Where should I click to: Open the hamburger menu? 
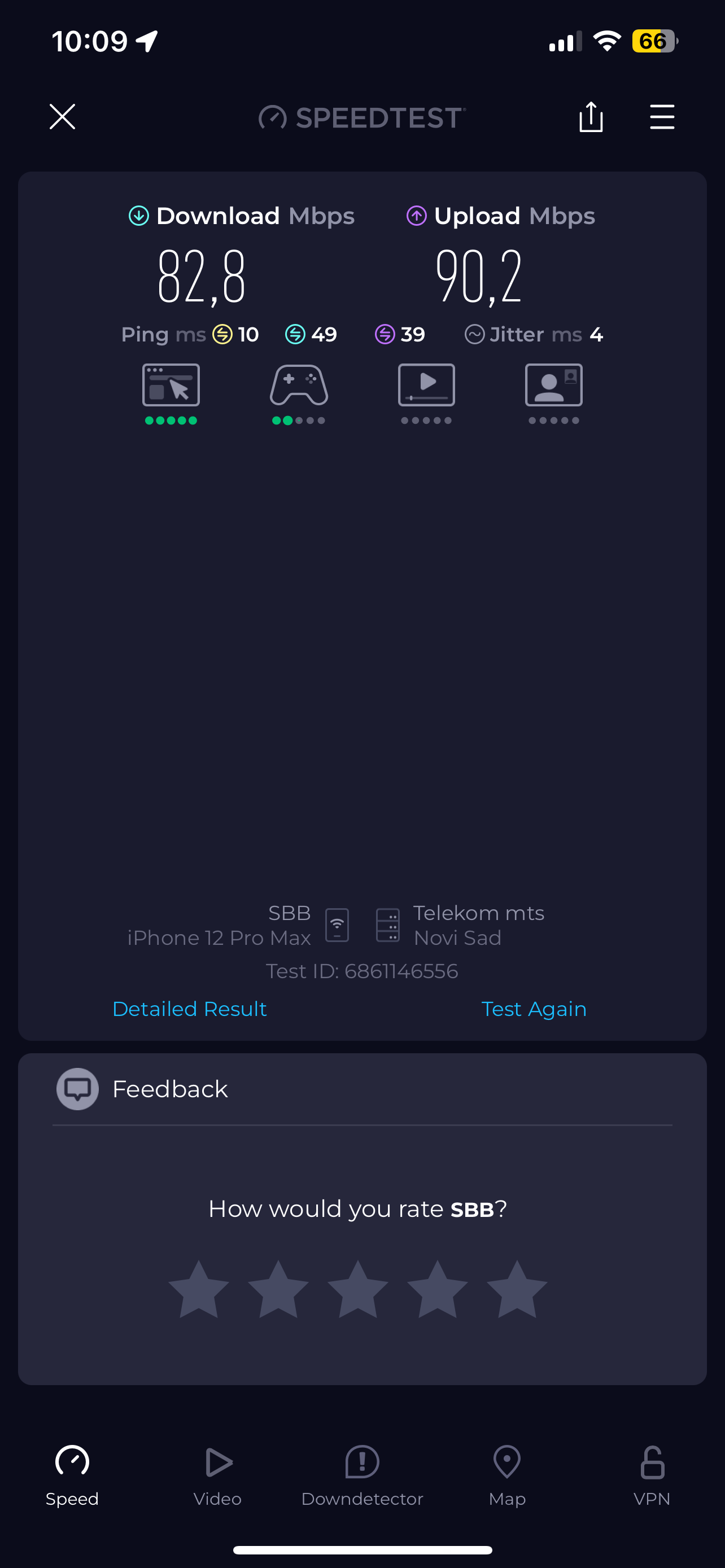click(x=662, y=116)
